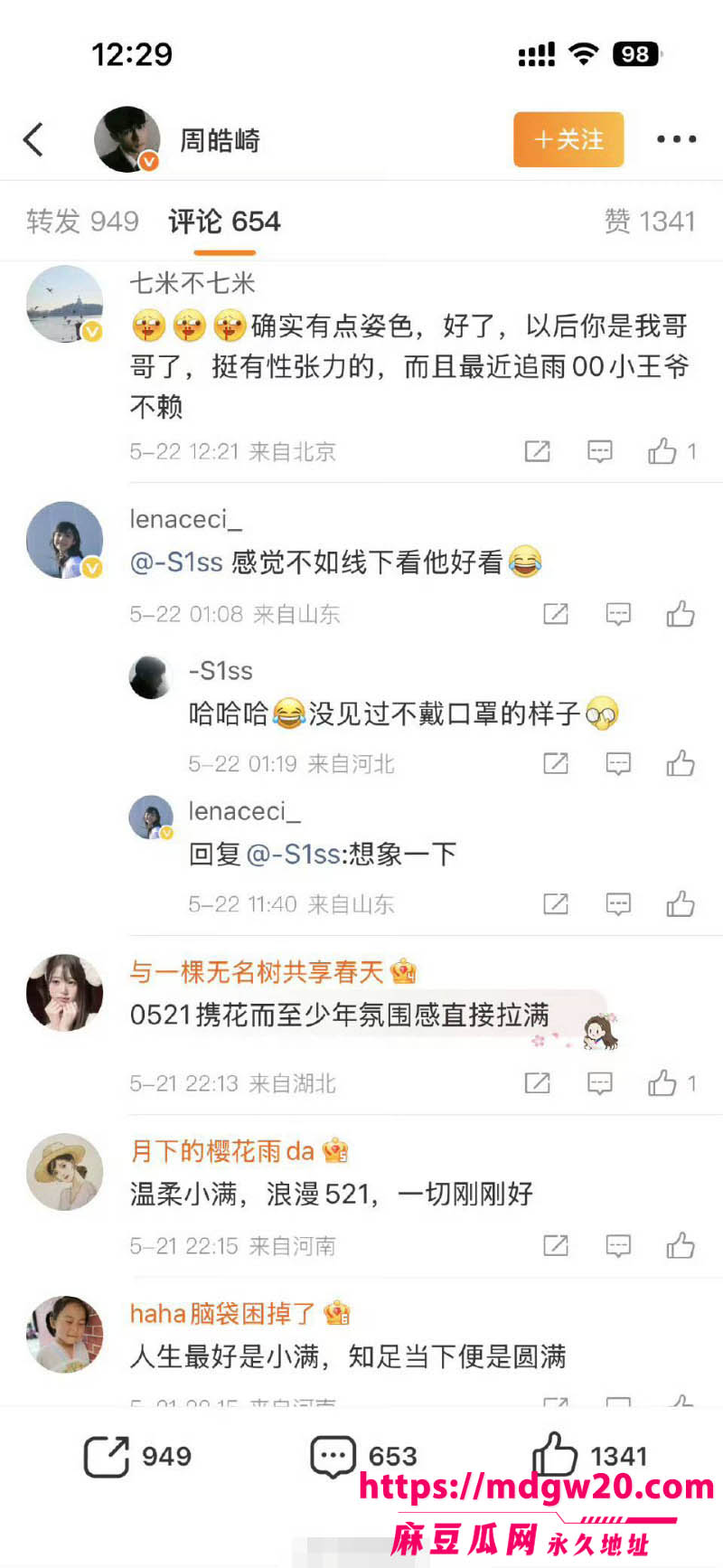Repost 七米不七米's comment
This screenshot has width=723, height=1568.
tap(538, 451)
